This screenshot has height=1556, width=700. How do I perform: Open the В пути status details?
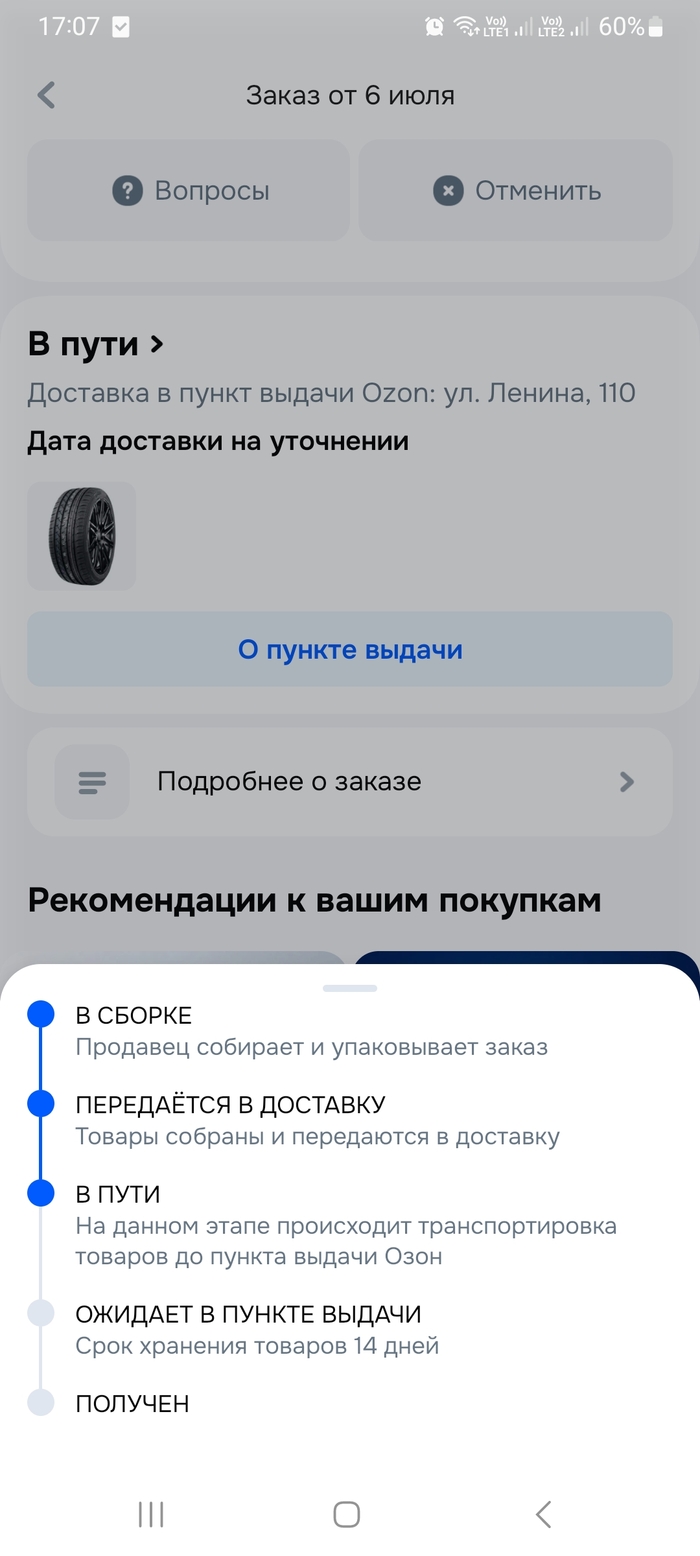point(96,344)
